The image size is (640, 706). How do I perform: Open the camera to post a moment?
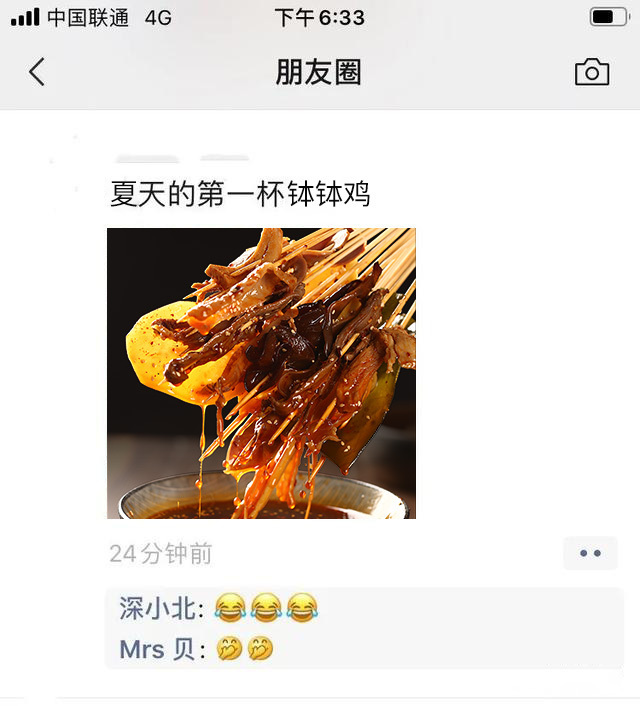click(x=591, y=72)
